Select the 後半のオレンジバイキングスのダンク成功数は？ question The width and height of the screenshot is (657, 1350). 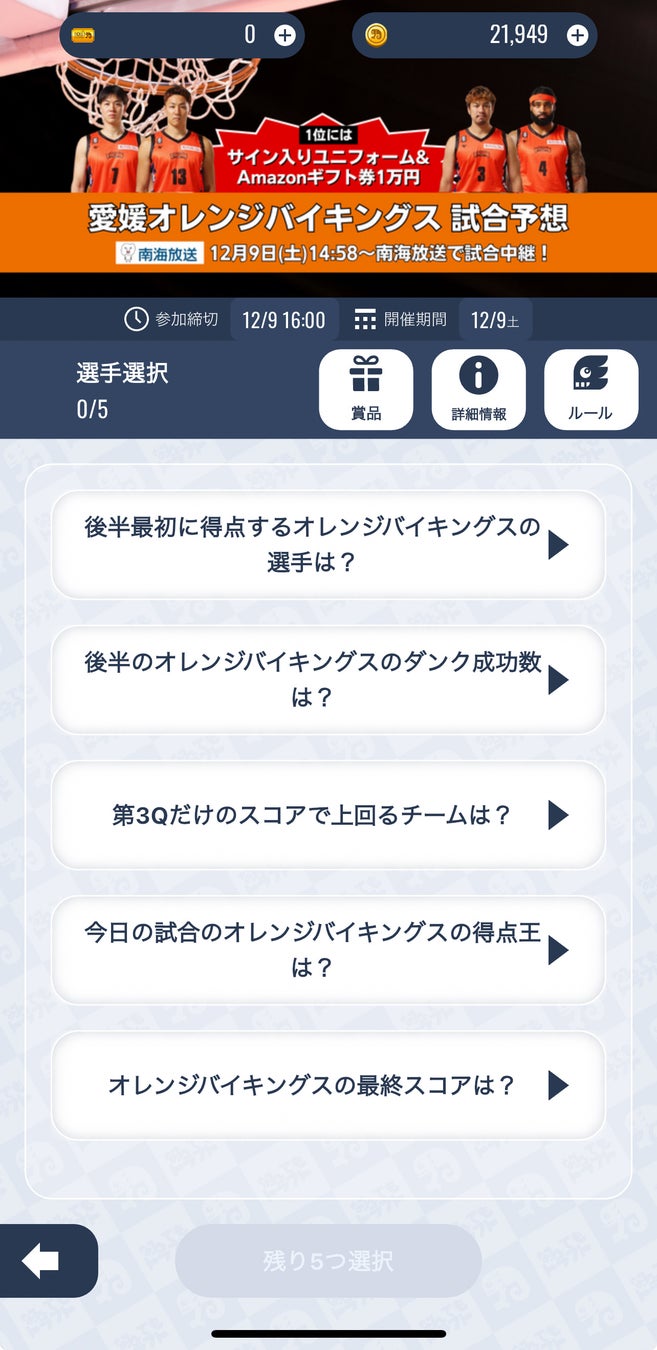pos(328,680)
